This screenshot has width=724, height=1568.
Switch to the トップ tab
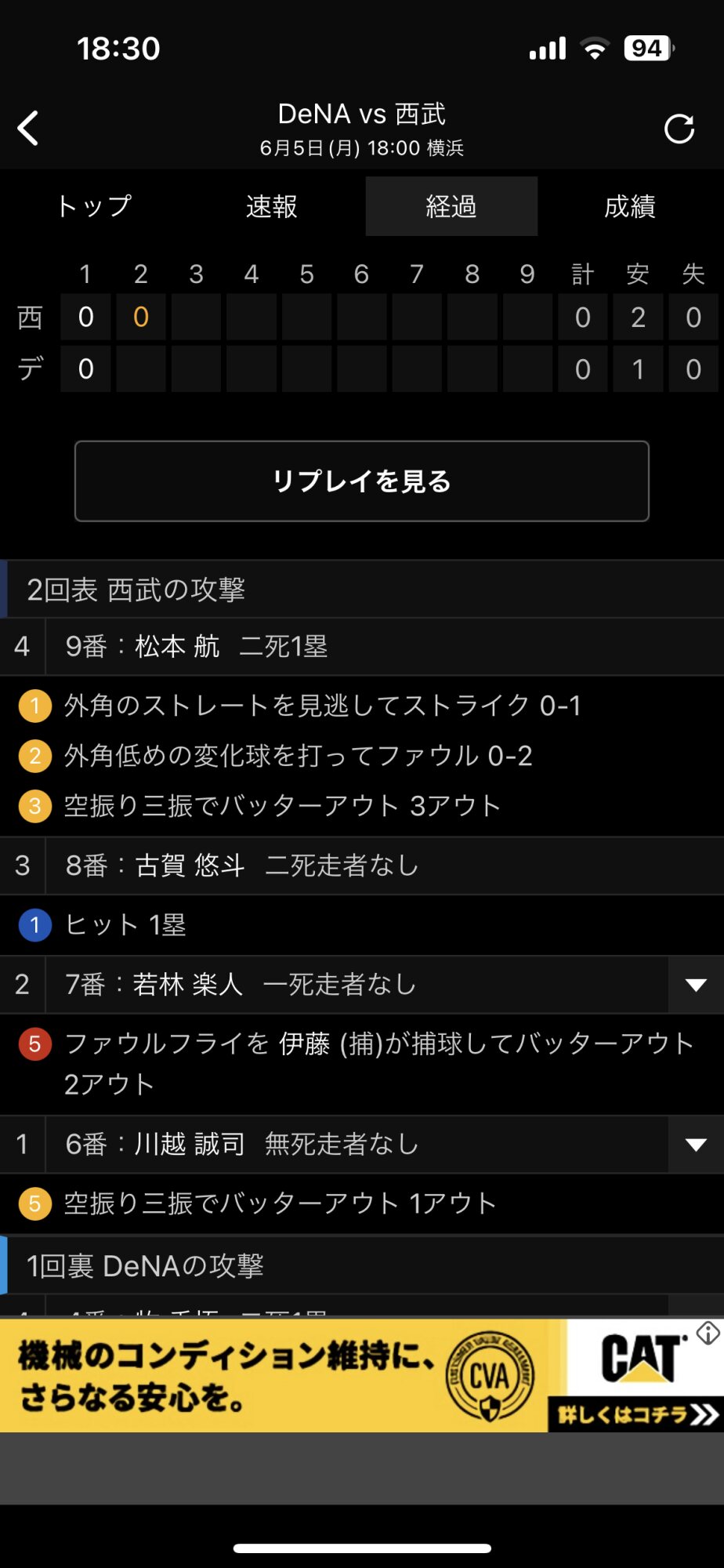click(x=94, y=206)
